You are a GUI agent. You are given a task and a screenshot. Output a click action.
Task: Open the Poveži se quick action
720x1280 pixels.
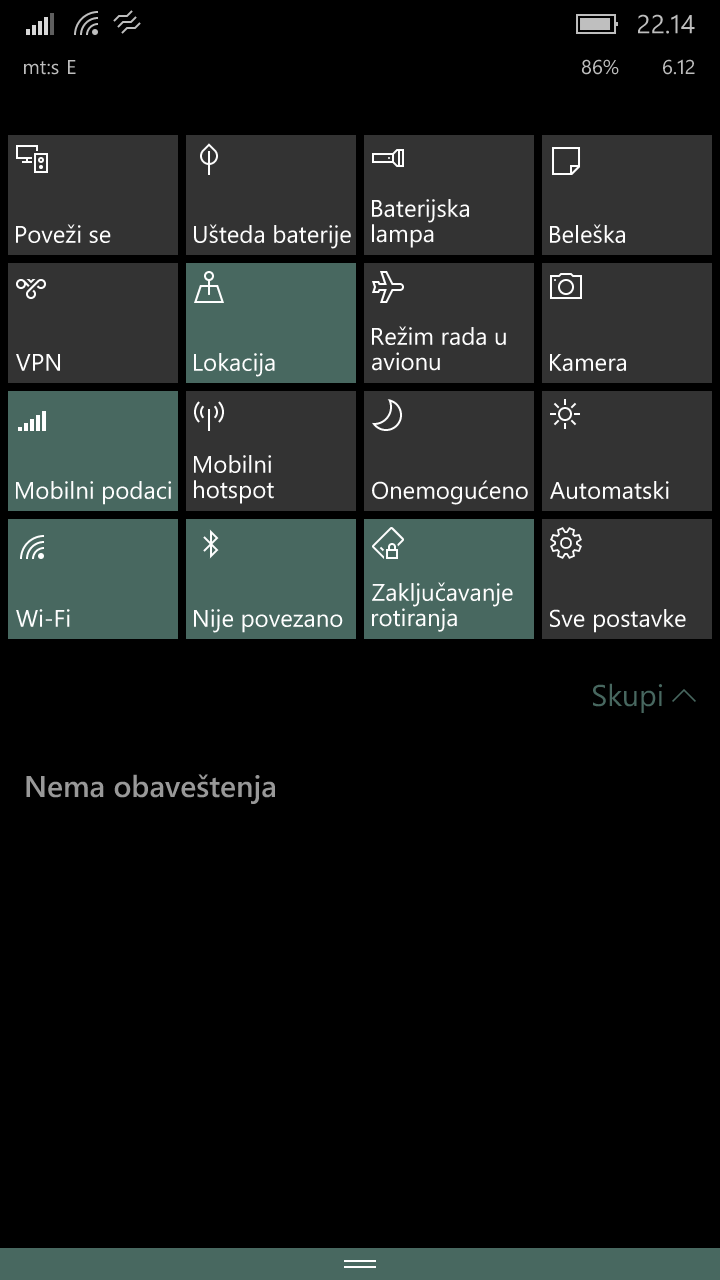(93, 195)
